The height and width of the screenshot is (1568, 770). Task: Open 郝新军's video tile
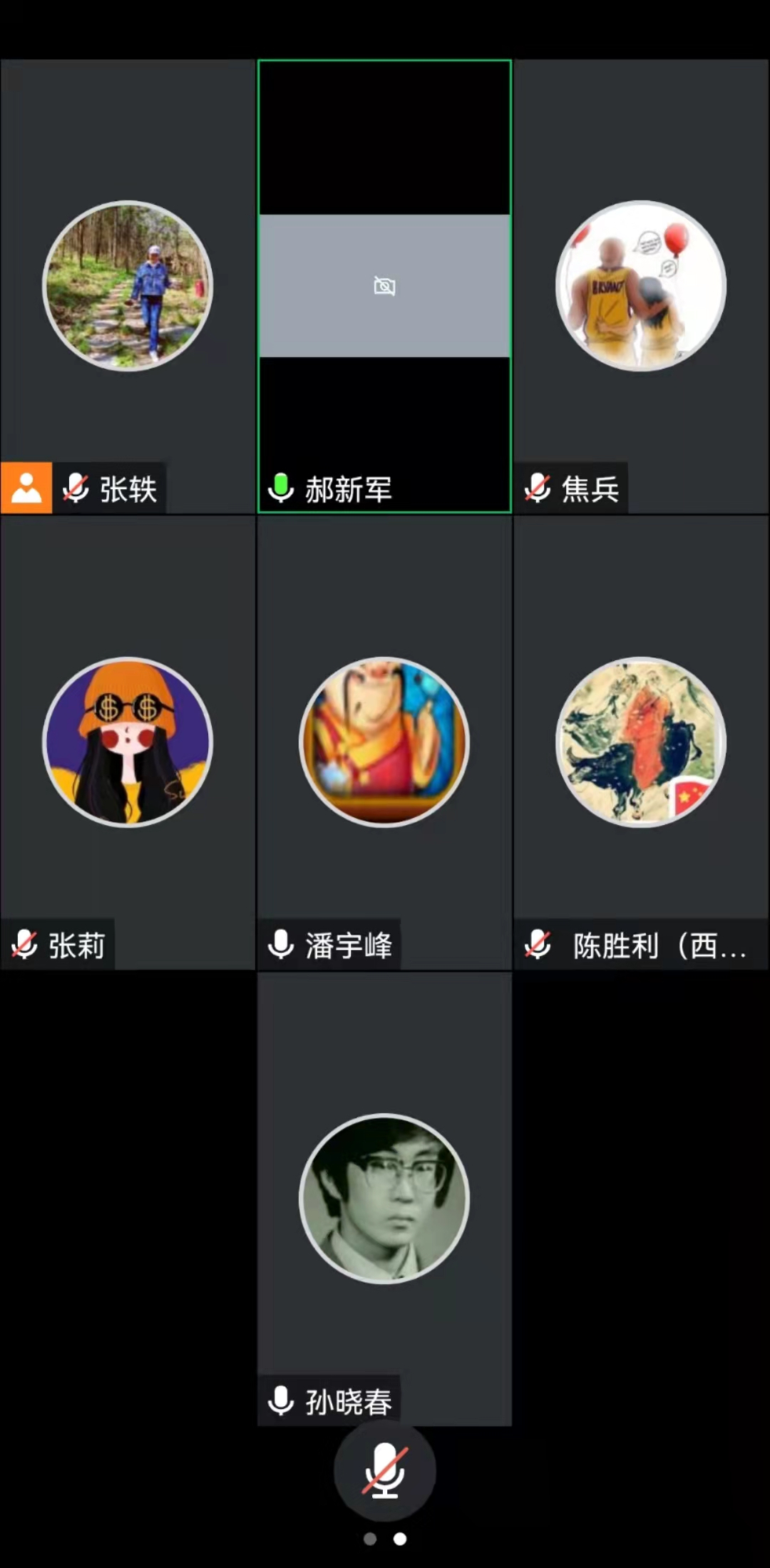click(x=384, y=286)
